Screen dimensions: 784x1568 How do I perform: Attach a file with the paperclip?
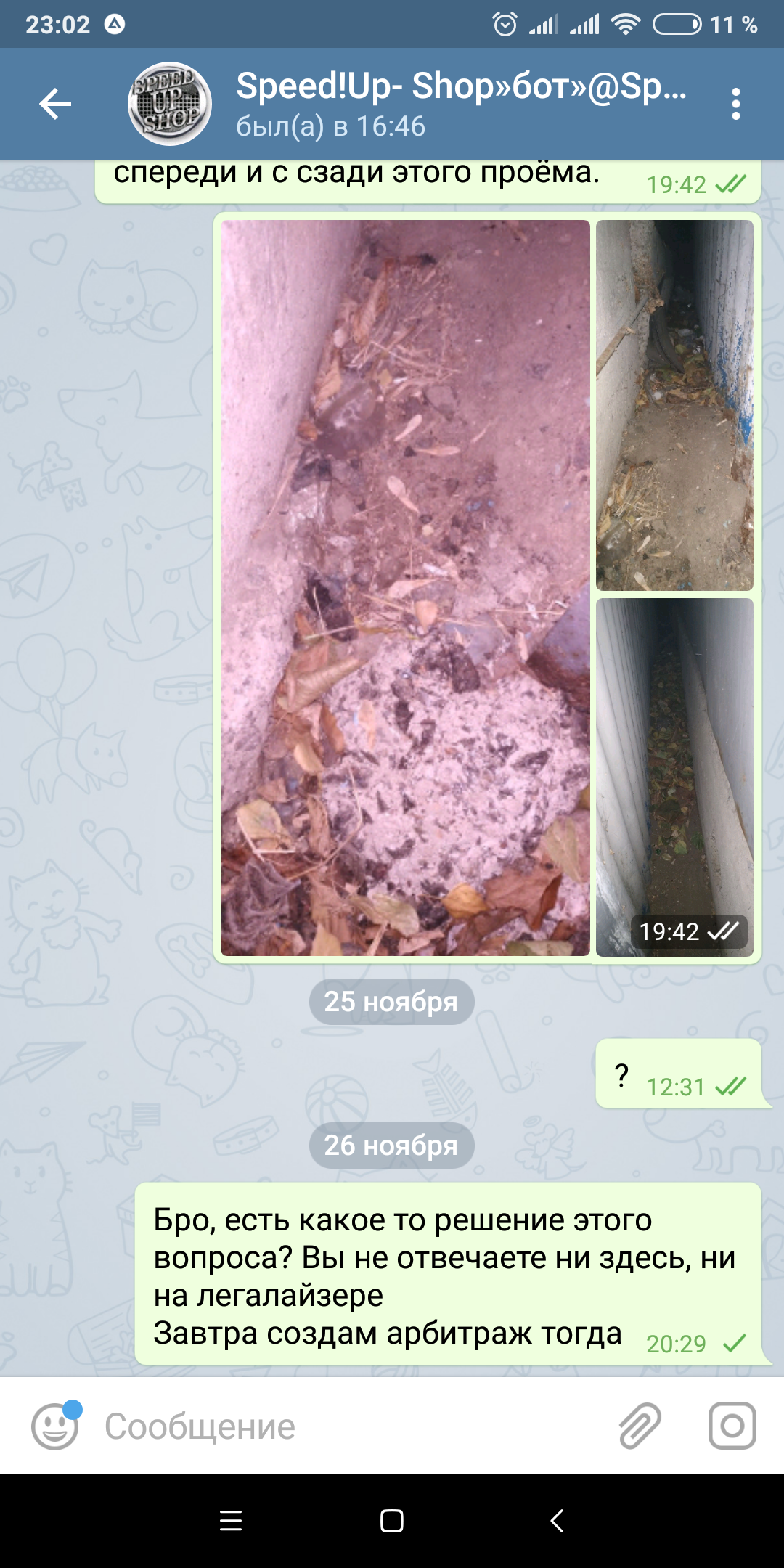pyautogui.click(x=640, y=1426)
